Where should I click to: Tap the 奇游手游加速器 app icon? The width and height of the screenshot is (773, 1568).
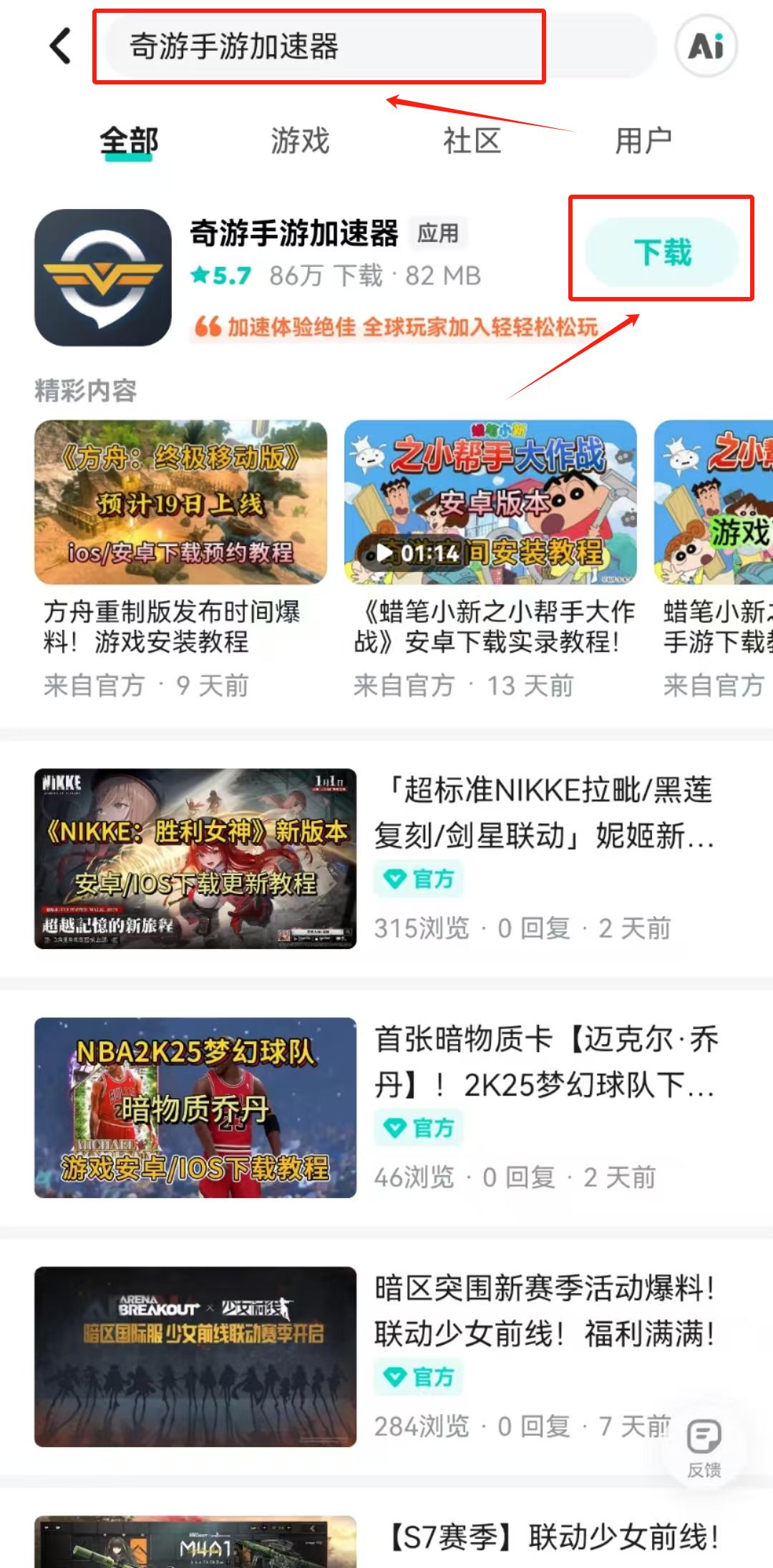[102, 278]
